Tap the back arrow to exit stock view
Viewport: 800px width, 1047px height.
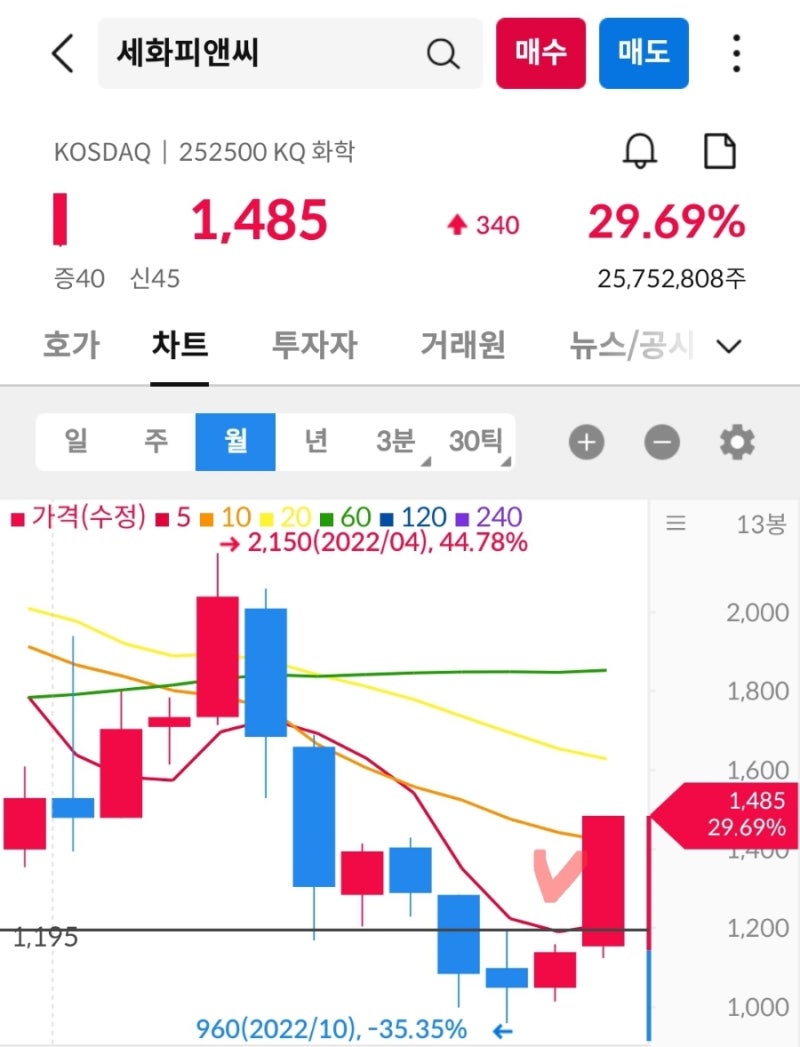pyautogui.click(x=62, y=54)
